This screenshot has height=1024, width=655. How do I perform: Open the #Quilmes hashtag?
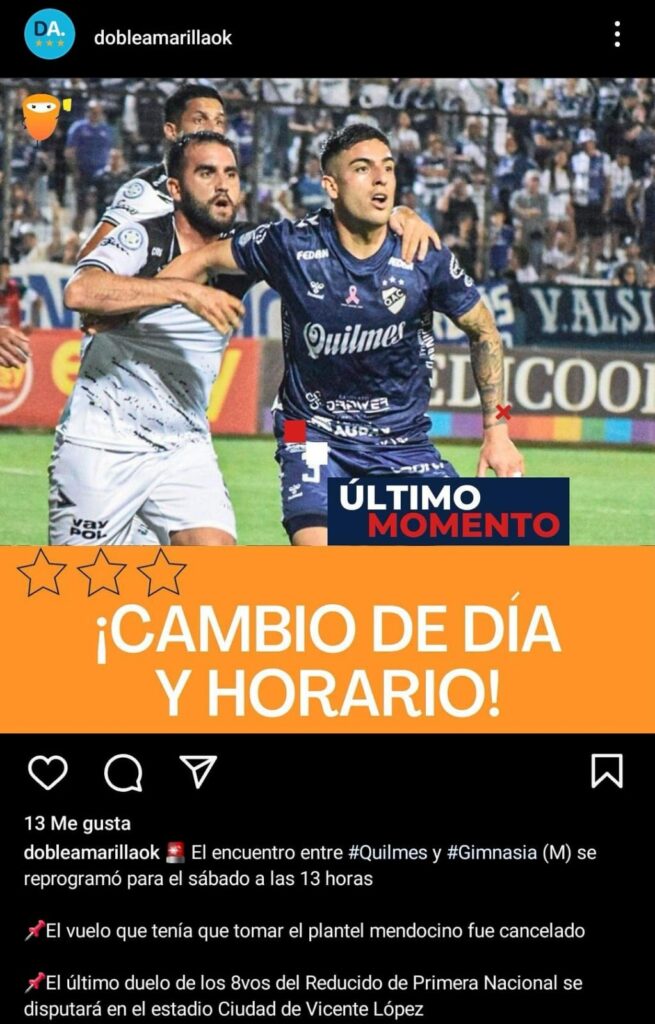pyautogui.click(x=387, y=853)
